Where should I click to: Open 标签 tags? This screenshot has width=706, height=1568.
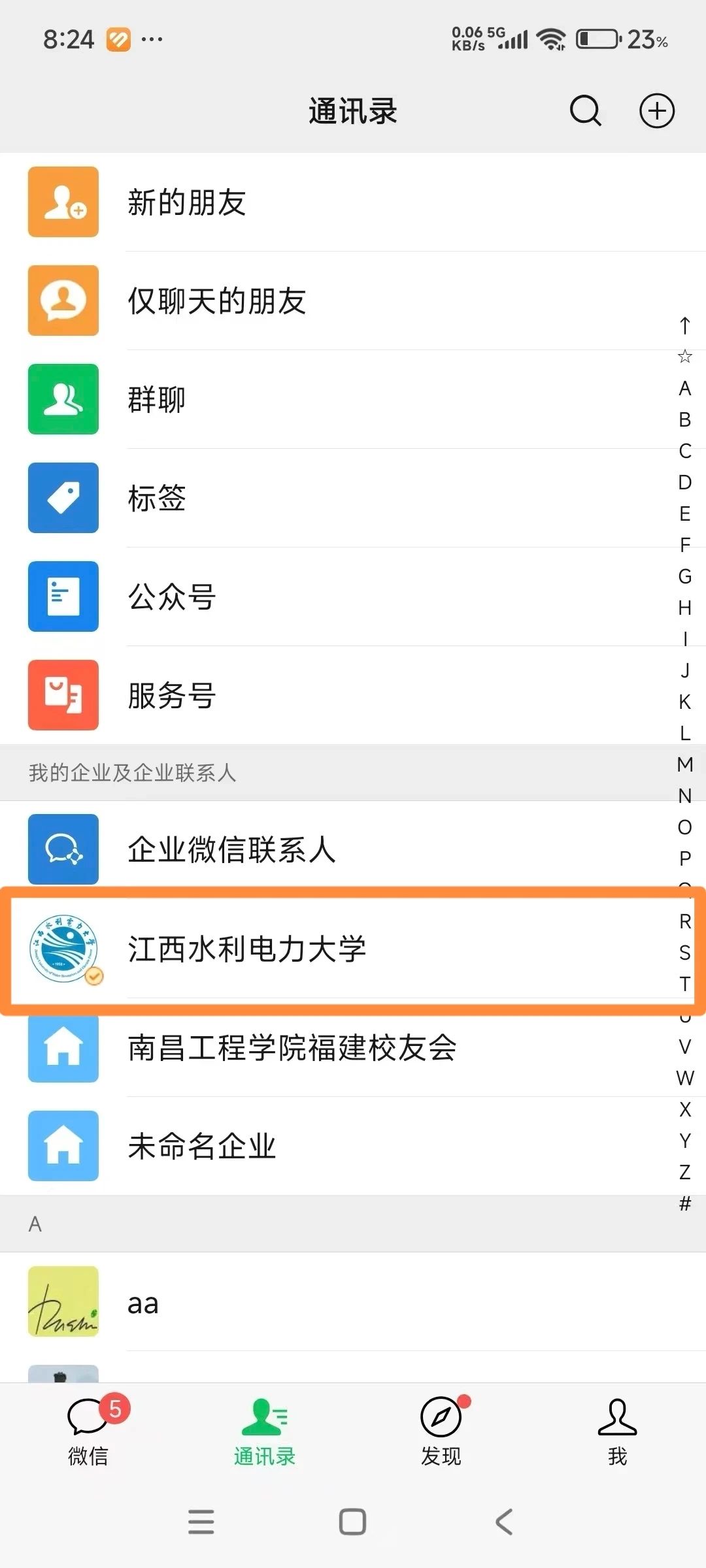(x=353, y=498)
